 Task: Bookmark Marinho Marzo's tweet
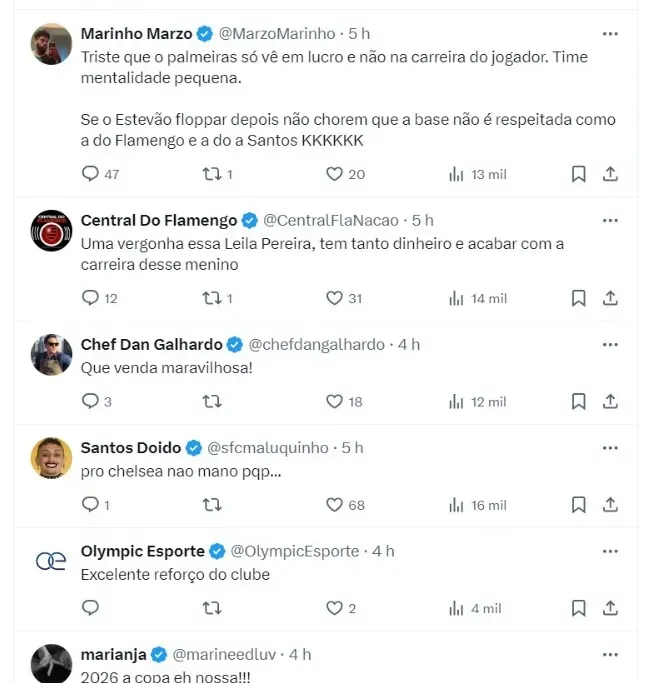point(578,174)
